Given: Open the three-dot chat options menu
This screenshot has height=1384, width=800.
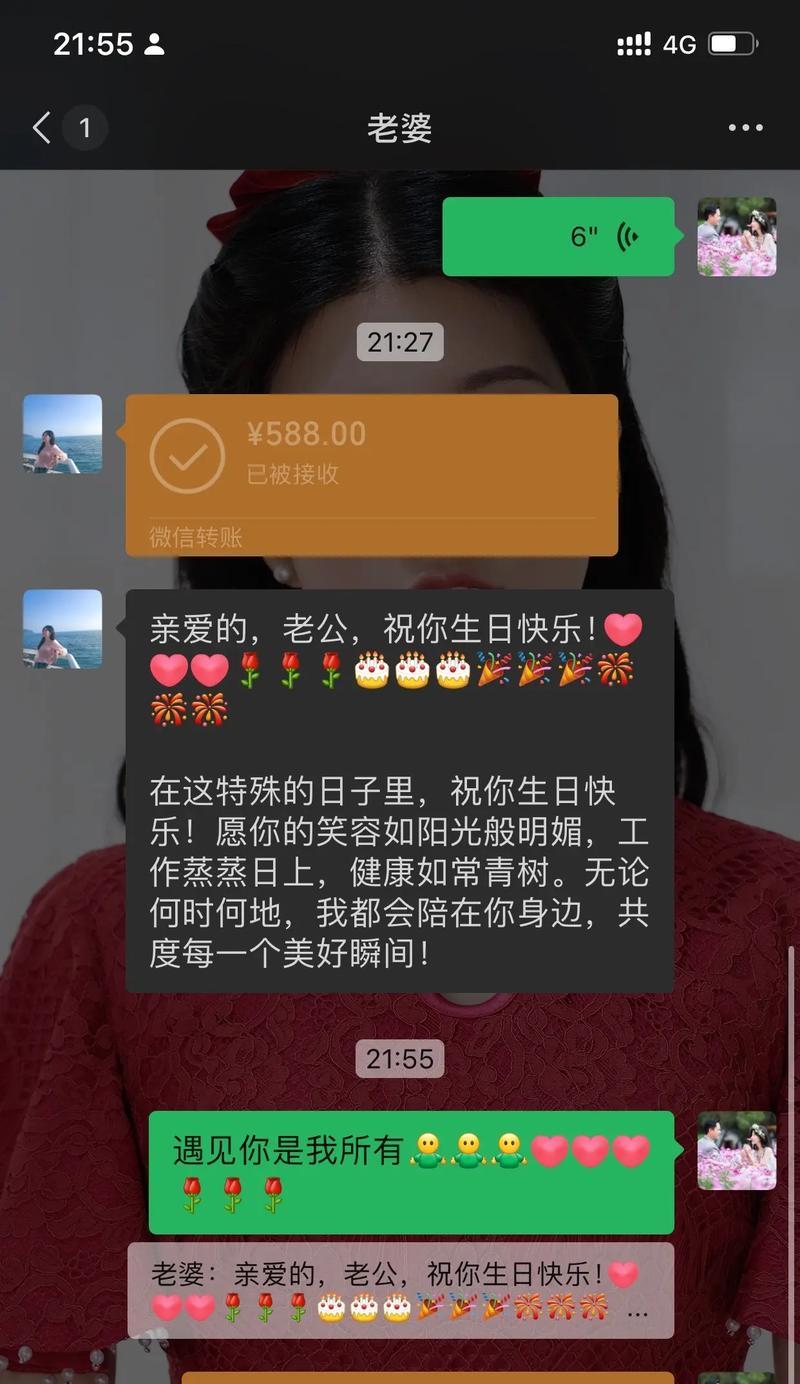Looking at the screenshot, I should pos(745,128).
